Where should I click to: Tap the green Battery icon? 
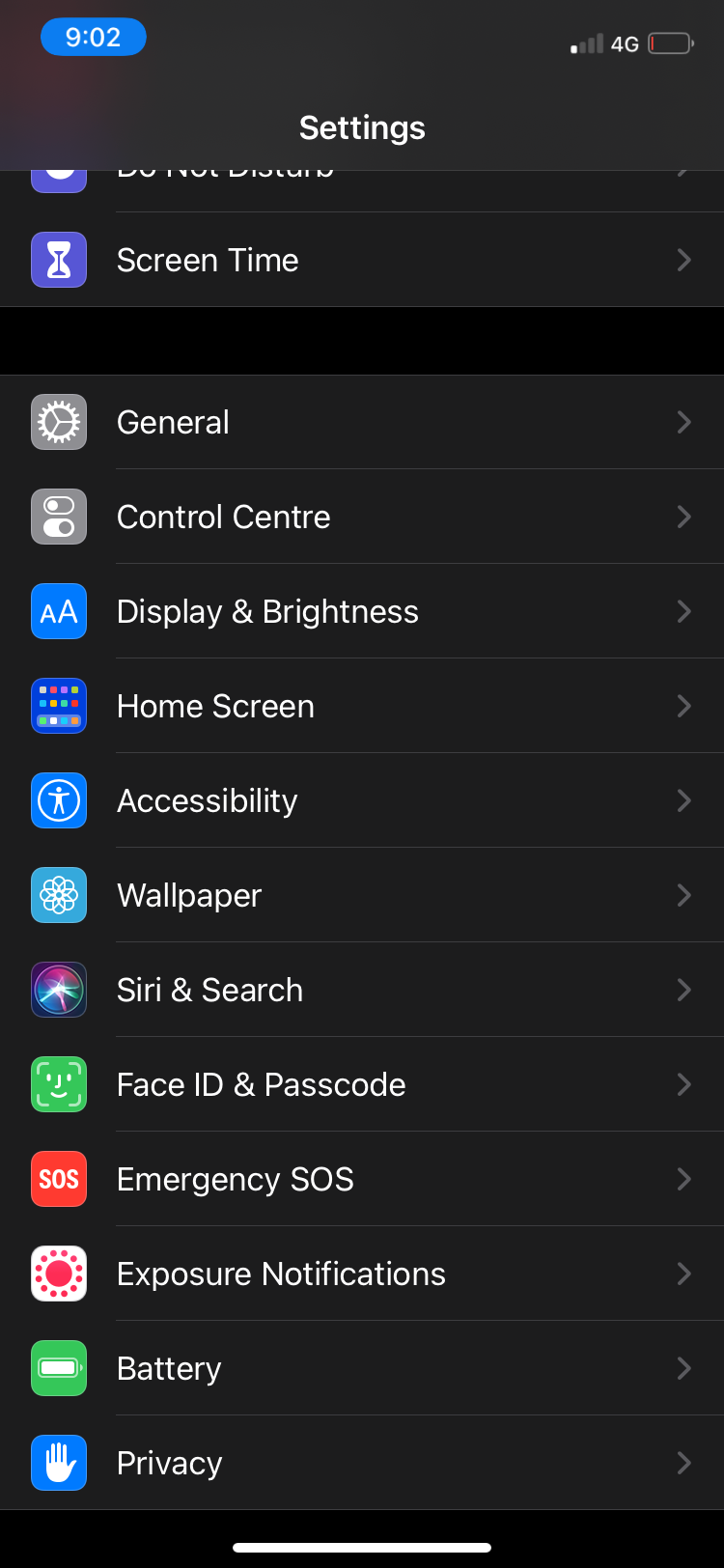pyautogui.click(x=59, y=1368)
